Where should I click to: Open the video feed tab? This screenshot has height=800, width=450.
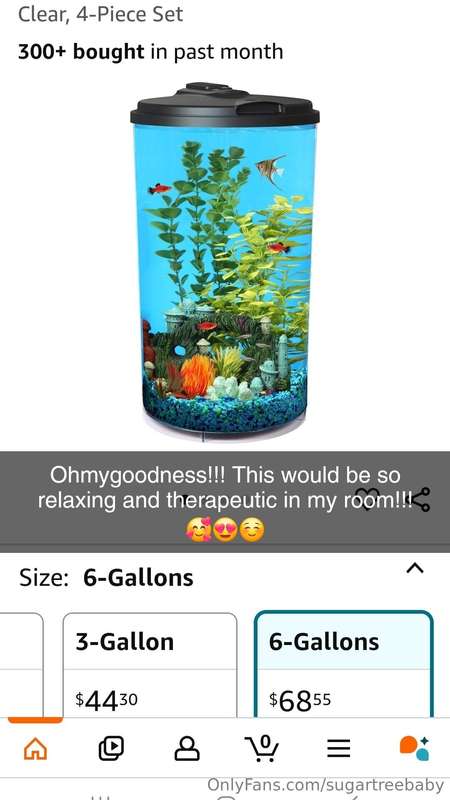click(111, 748)
